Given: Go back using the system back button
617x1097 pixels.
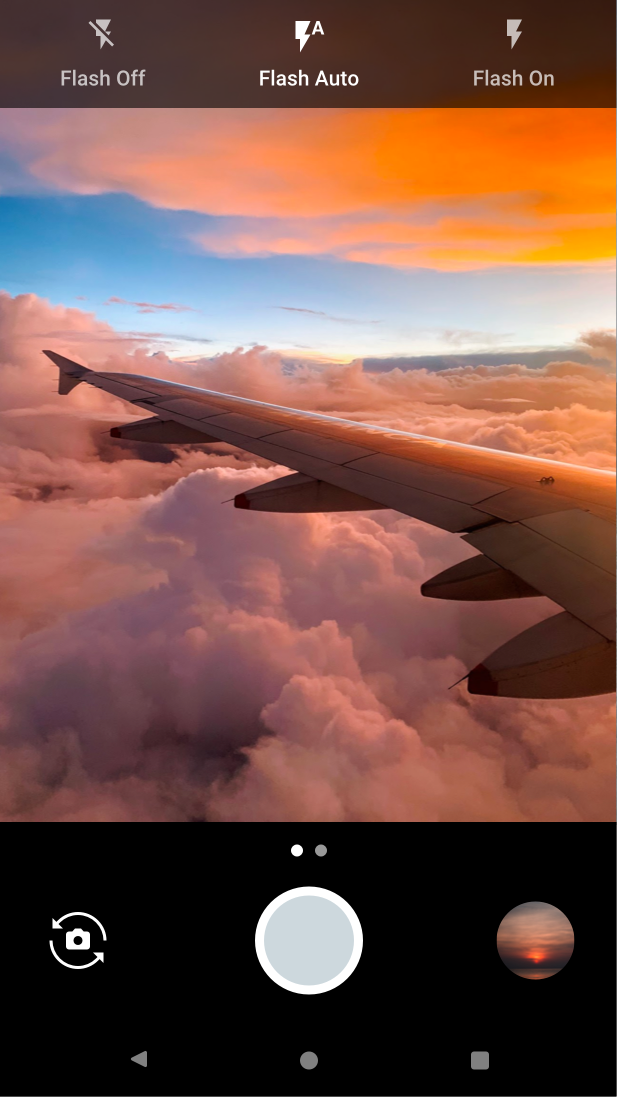Looking at the screenshot, I should pos(139,1059).
